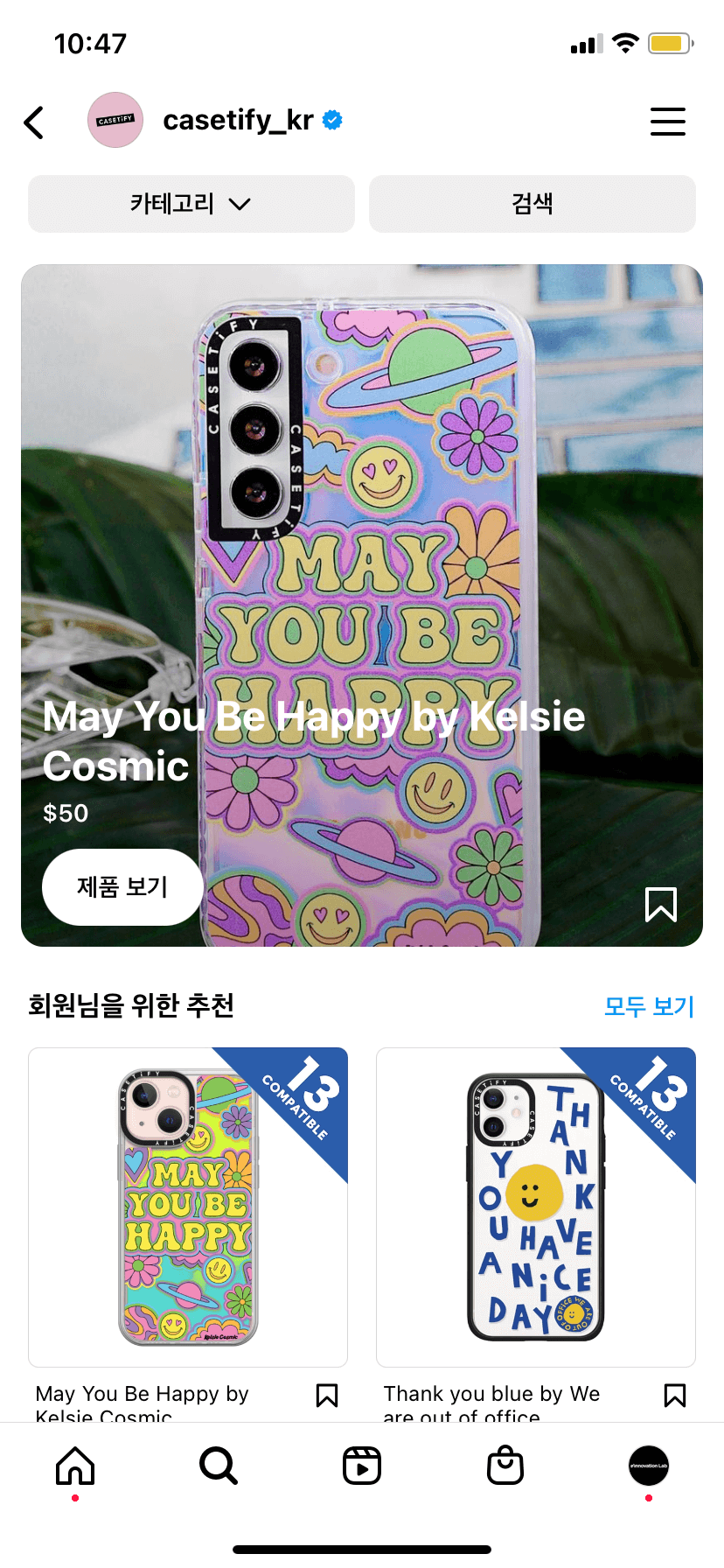Switch to the Home tab

tap(75, 1466)
